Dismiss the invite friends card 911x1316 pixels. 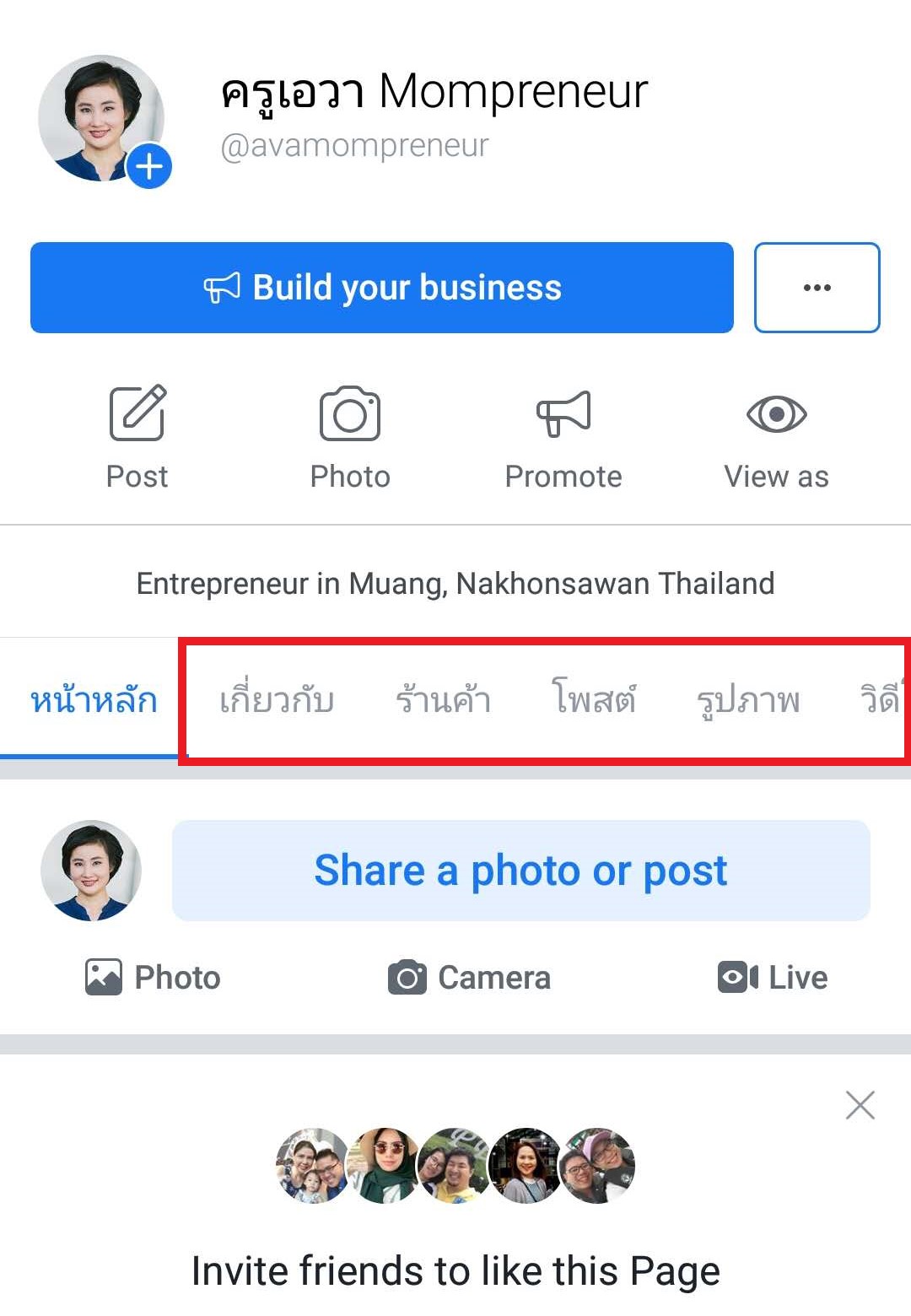860,1105
